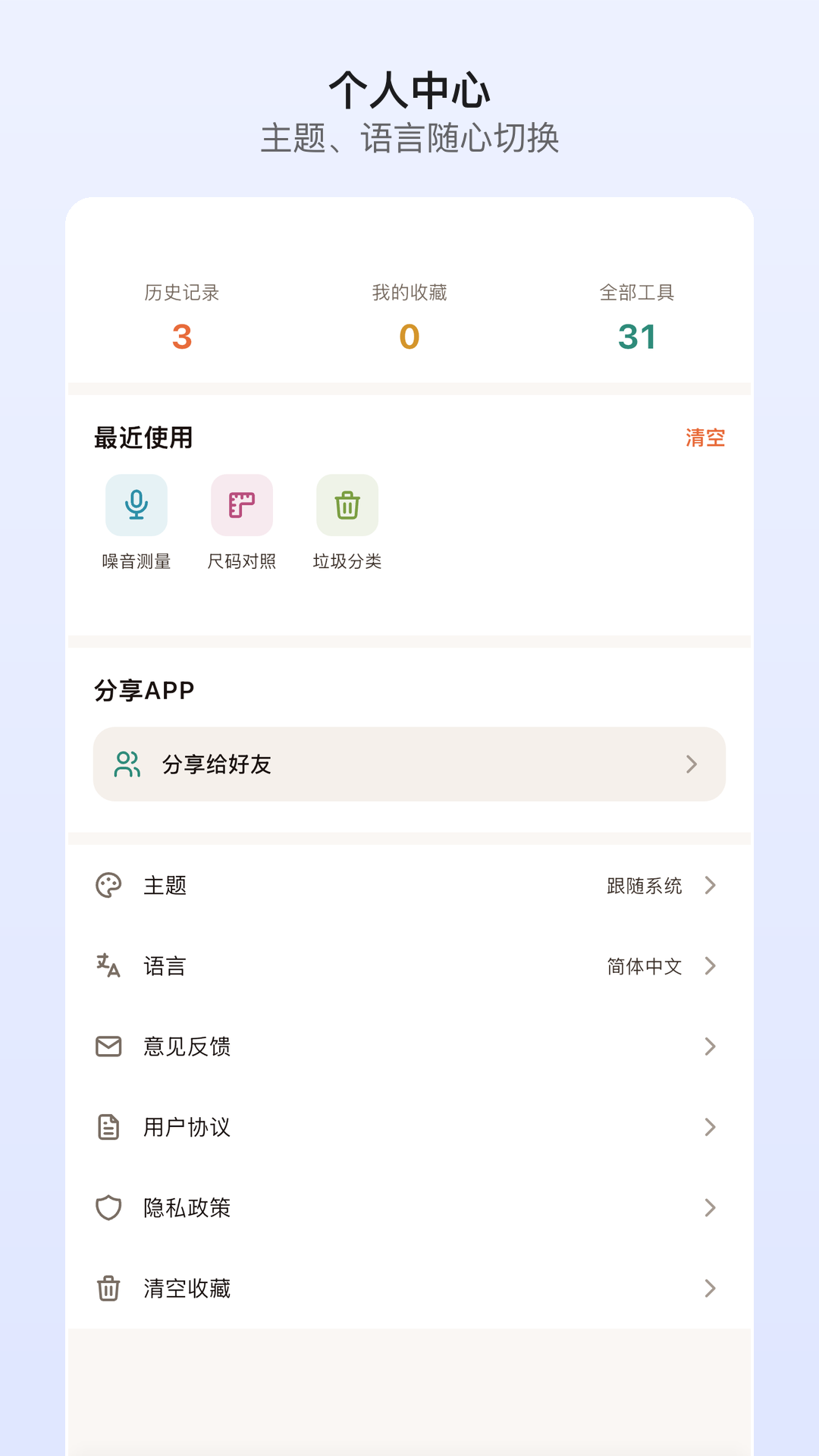Open the 用户协议 user agreement
The image size is (819, 1456).
(x=186, y=1127)
